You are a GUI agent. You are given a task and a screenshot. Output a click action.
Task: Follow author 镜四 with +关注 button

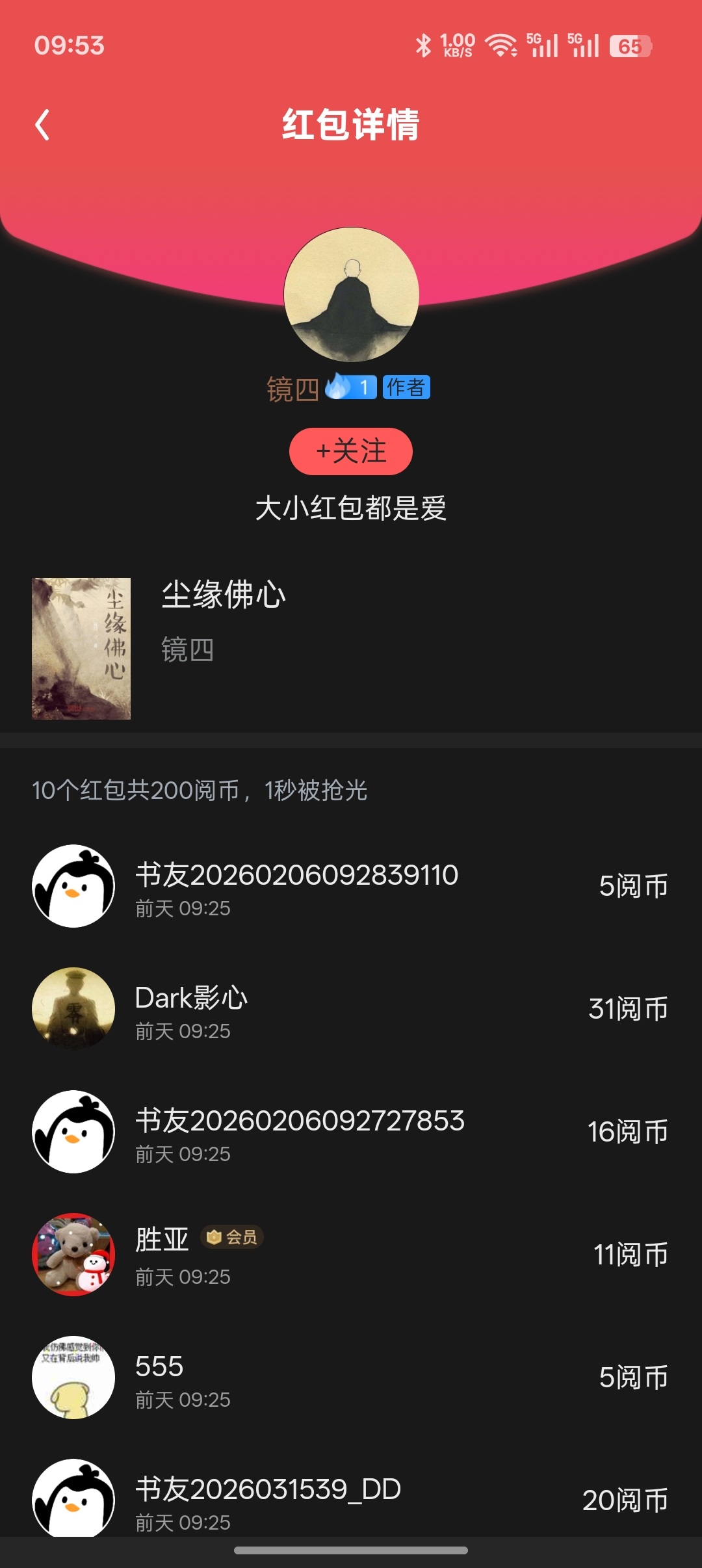[x=350, y=451]
